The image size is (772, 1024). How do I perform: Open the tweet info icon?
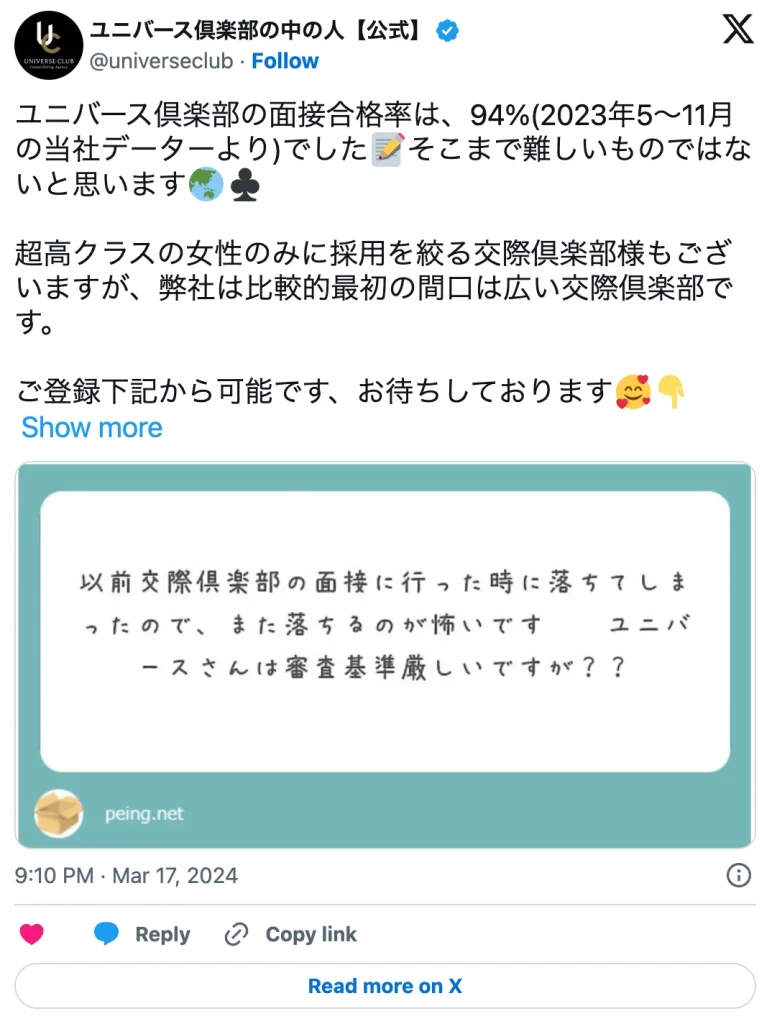738,876
